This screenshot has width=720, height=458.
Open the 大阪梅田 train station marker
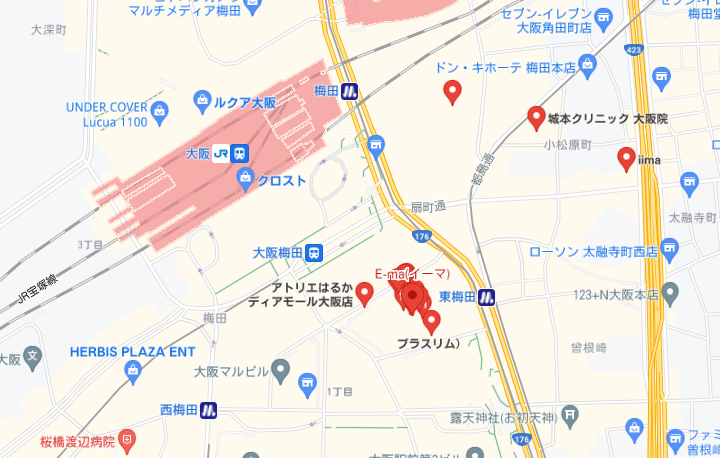pos(314,252)
